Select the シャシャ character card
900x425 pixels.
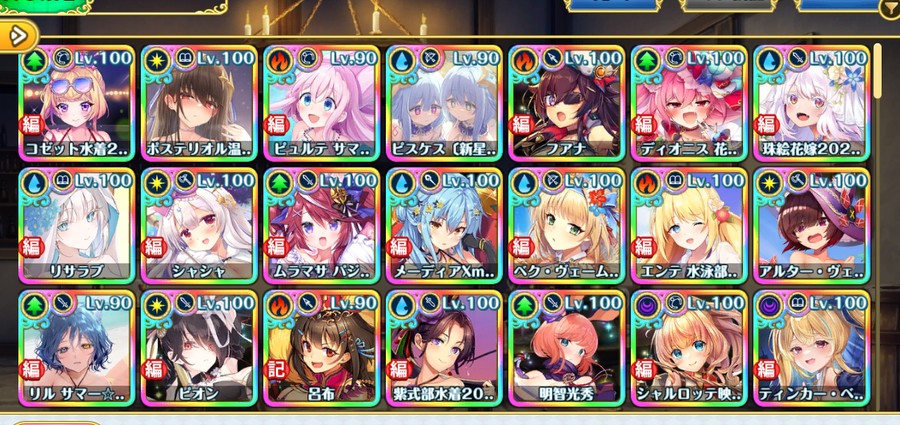coord(198,225)
